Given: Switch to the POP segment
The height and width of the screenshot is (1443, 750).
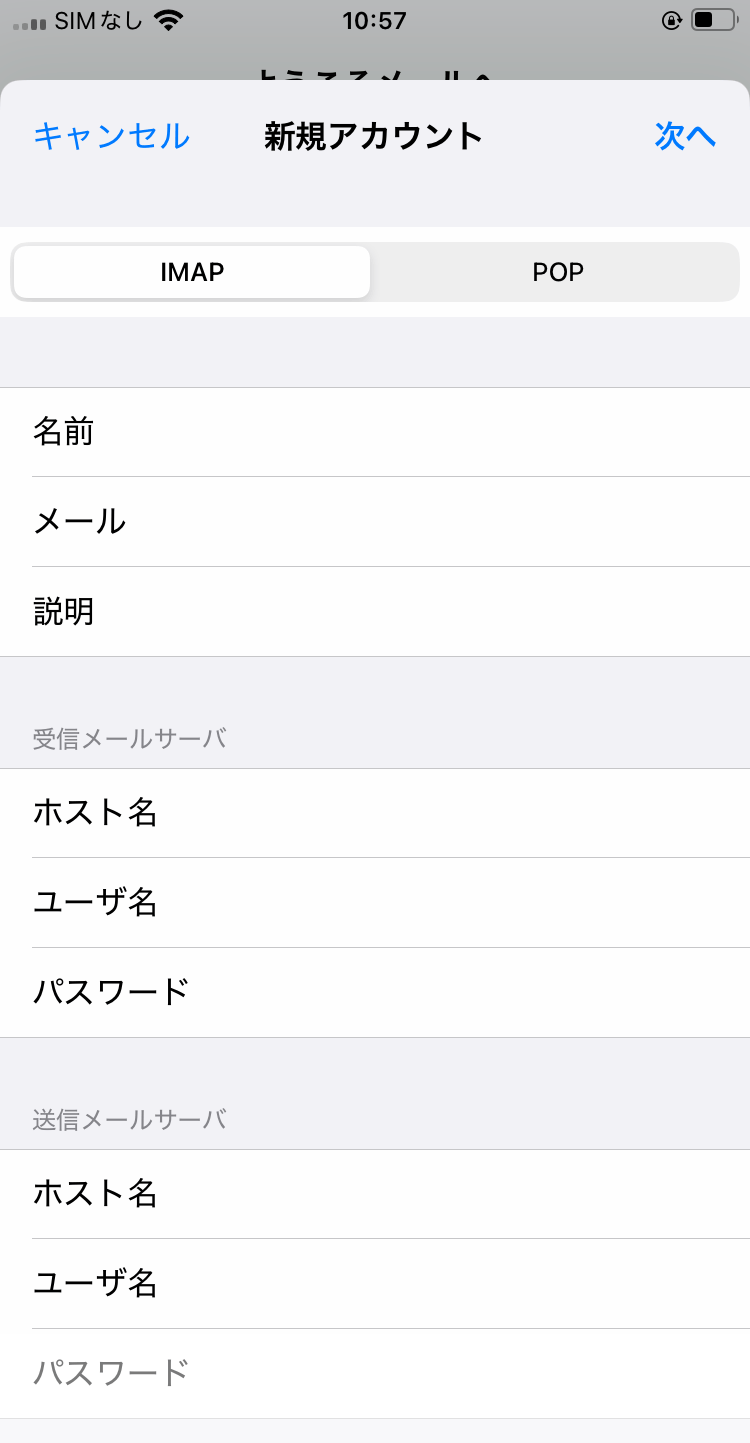Looking at the screenshot, I should tap(557, 272).
